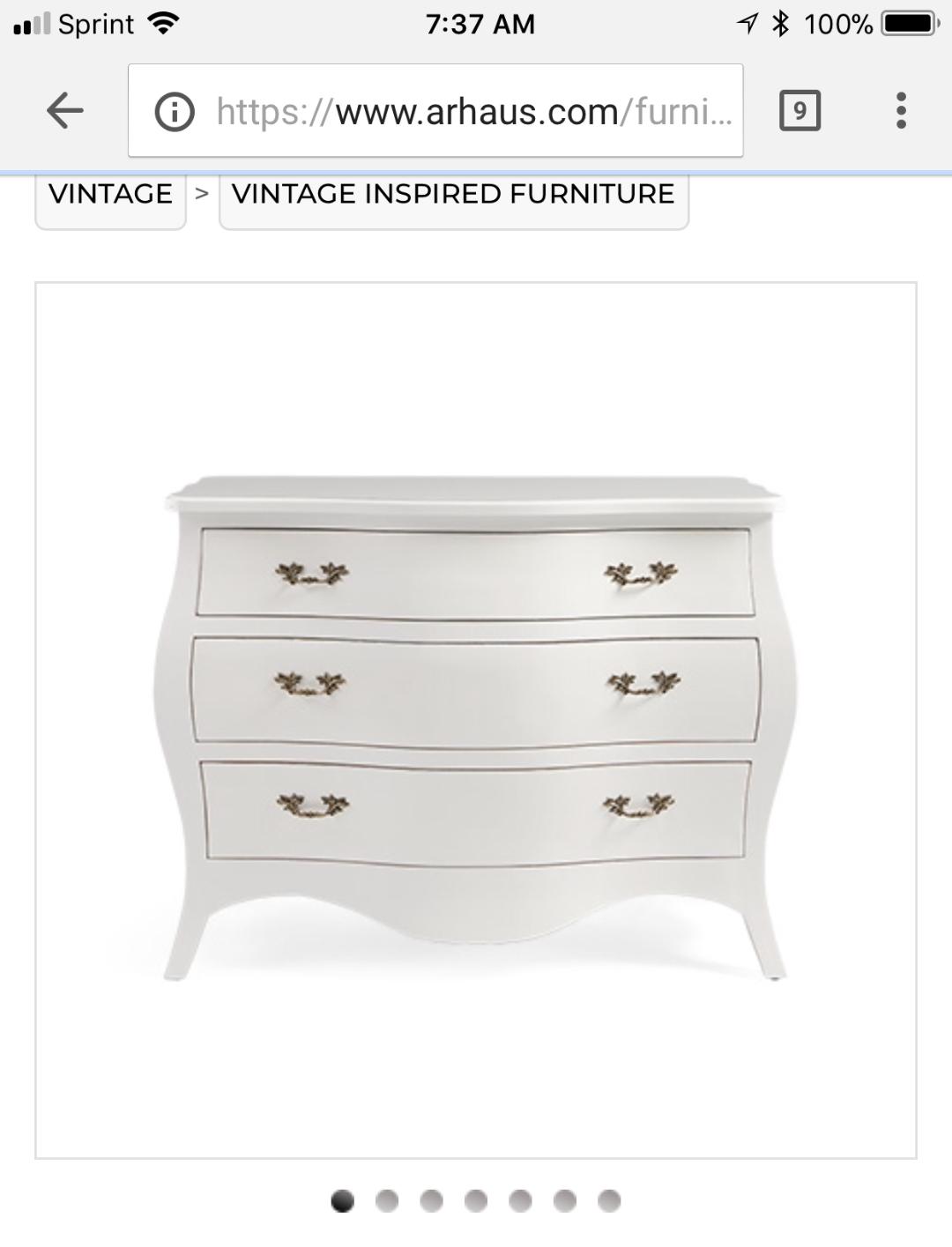
Task: View site information icon
Action: (x=175, y=112)
